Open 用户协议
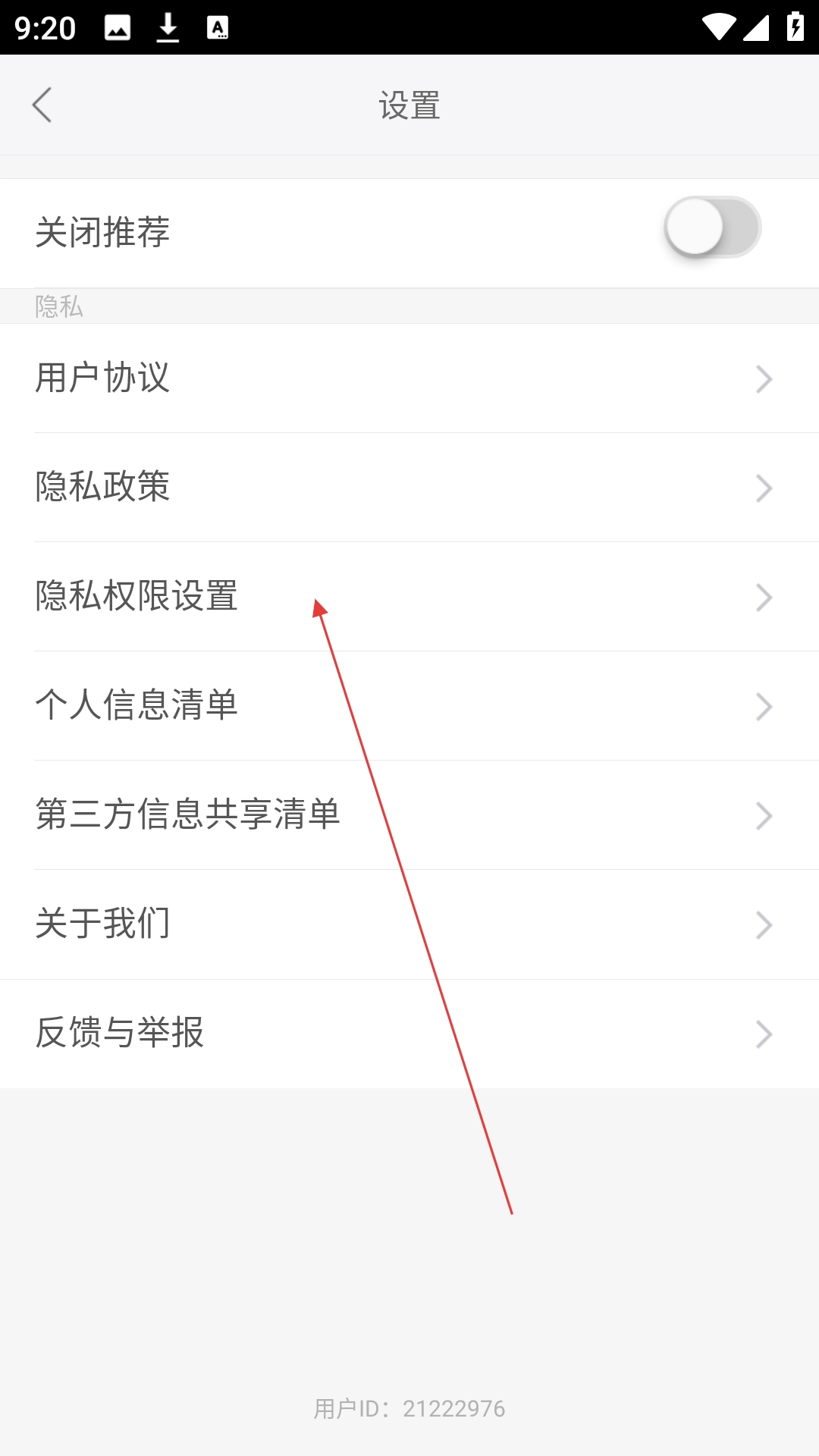 coord(409,378)
